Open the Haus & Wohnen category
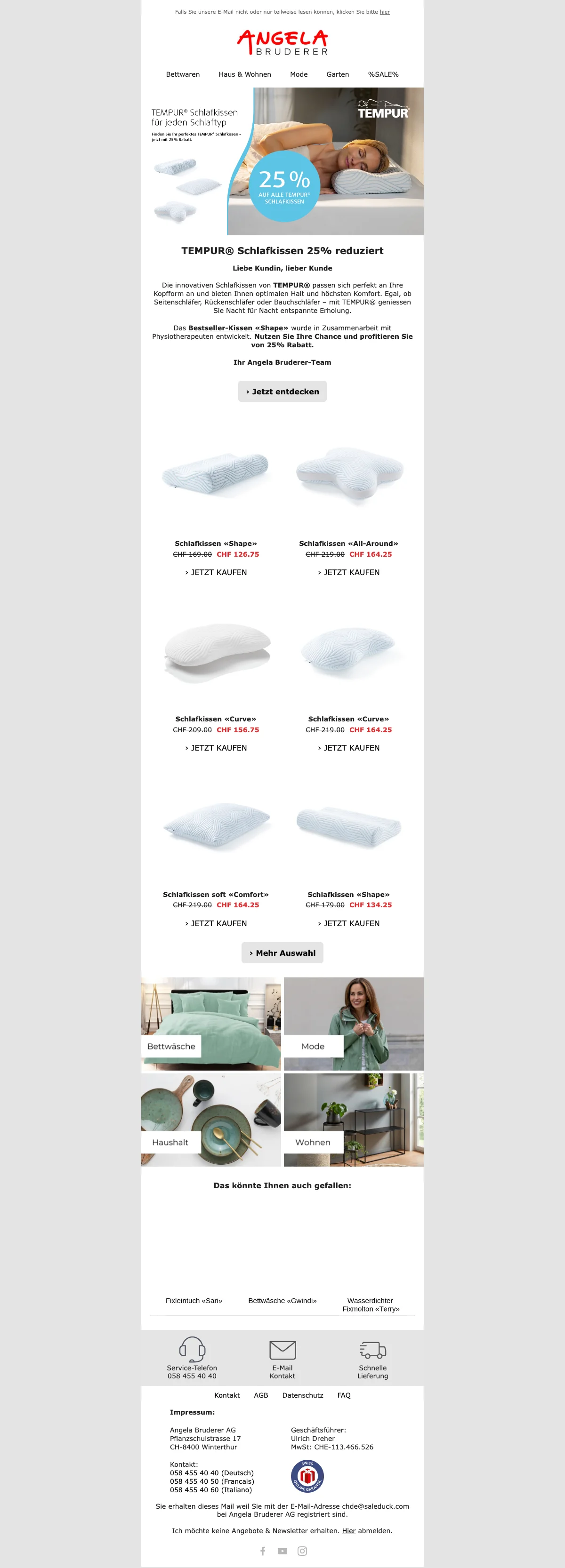Viewport: 565px width, 1568px height. click(x=245, y=74)
